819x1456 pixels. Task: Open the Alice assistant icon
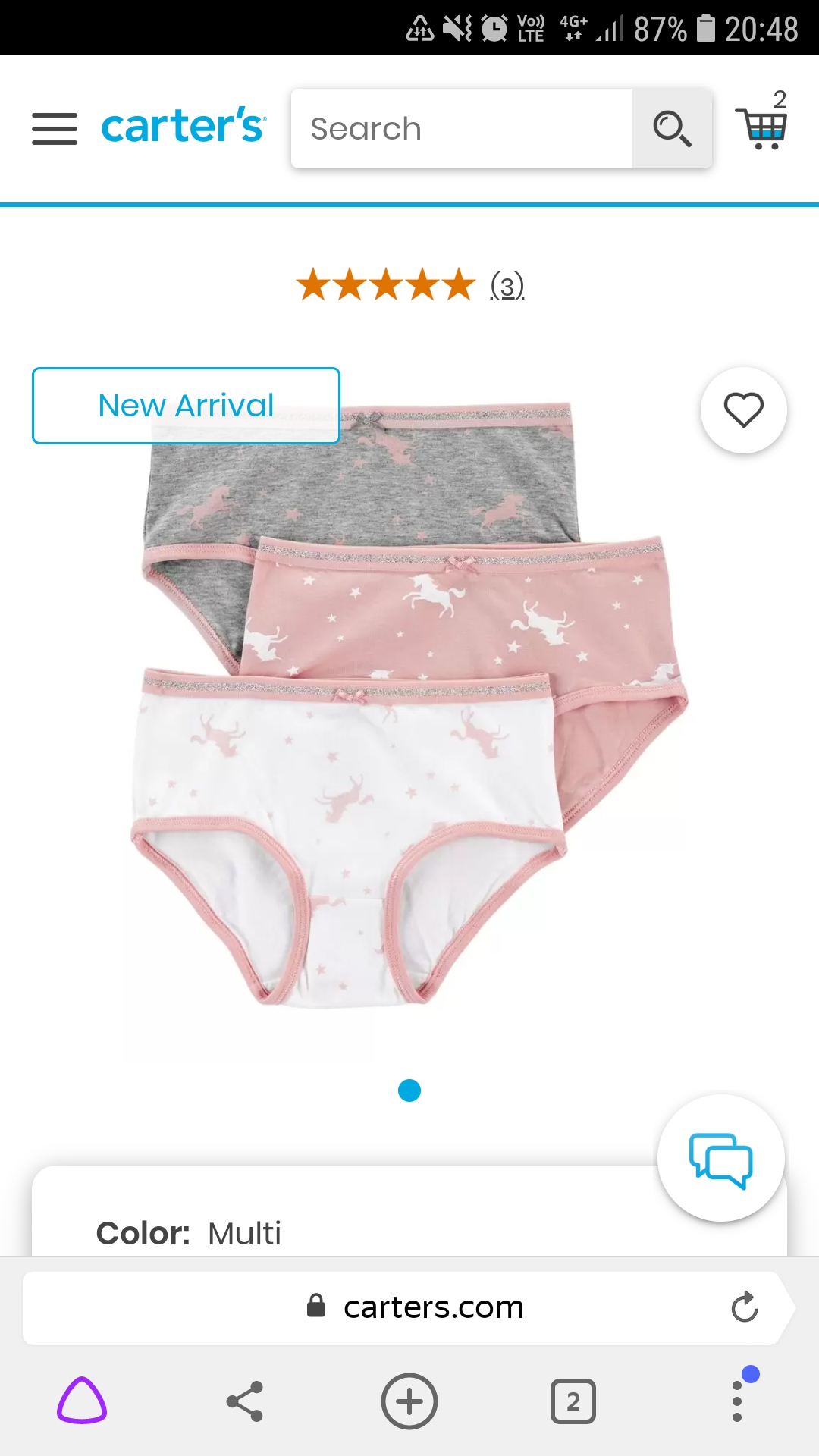pyautogui.click(x=82, y=1400)
